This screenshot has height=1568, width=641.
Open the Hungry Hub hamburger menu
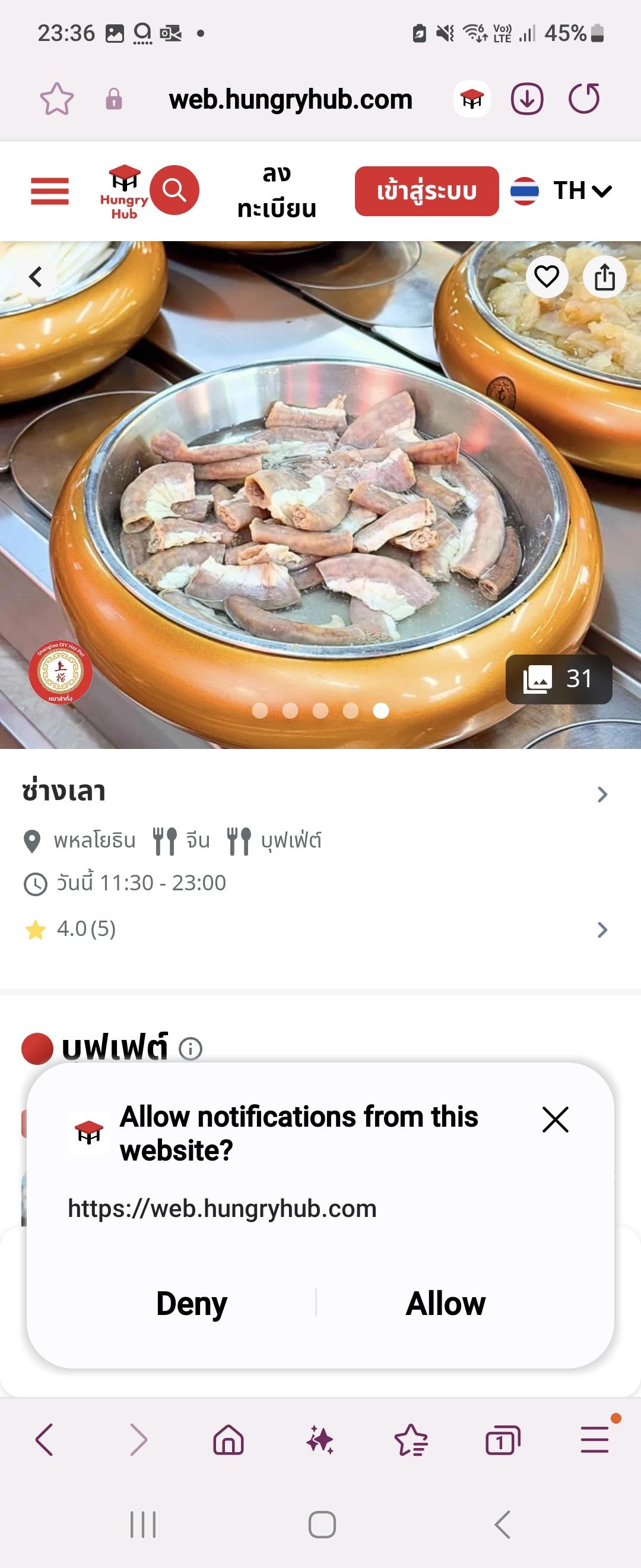(50, 192)
